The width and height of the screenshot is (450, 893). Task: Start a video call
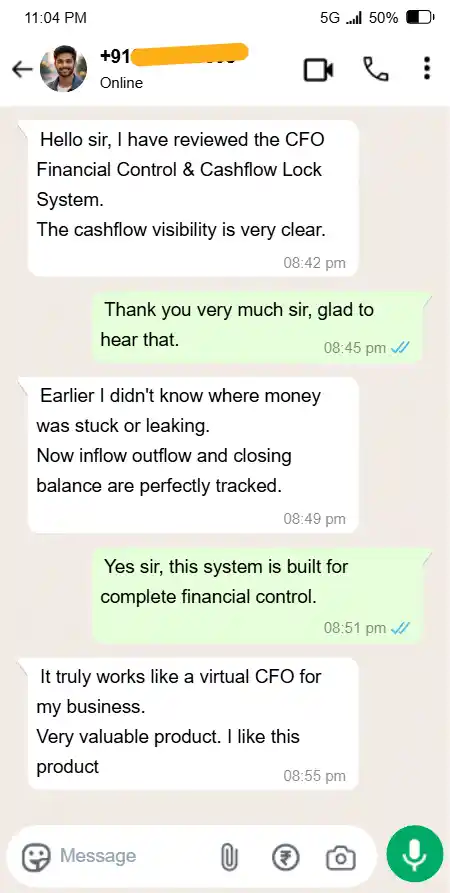[x=318, y=70]
